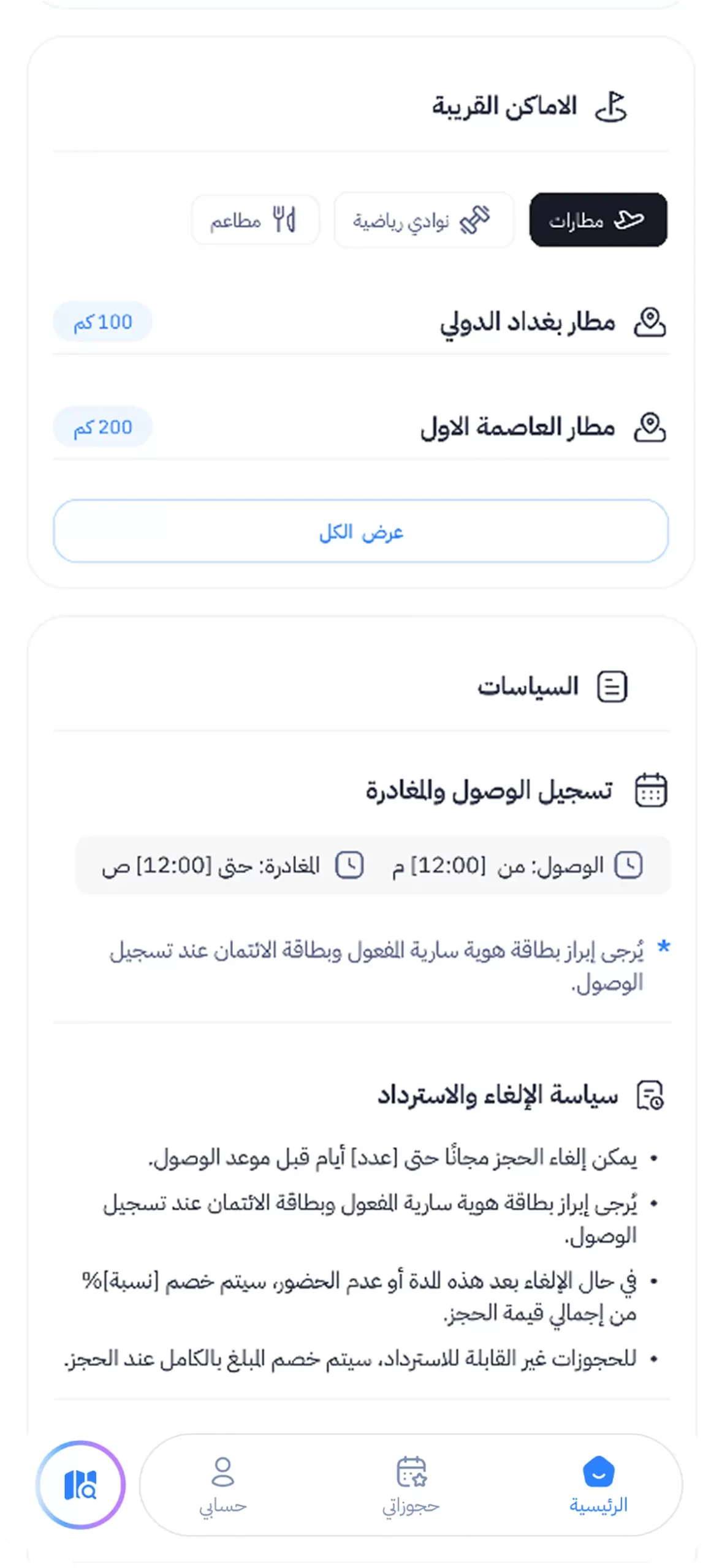Select the مطارات (airports) chip
The image size is (722, 1568).
pos(598,220)
